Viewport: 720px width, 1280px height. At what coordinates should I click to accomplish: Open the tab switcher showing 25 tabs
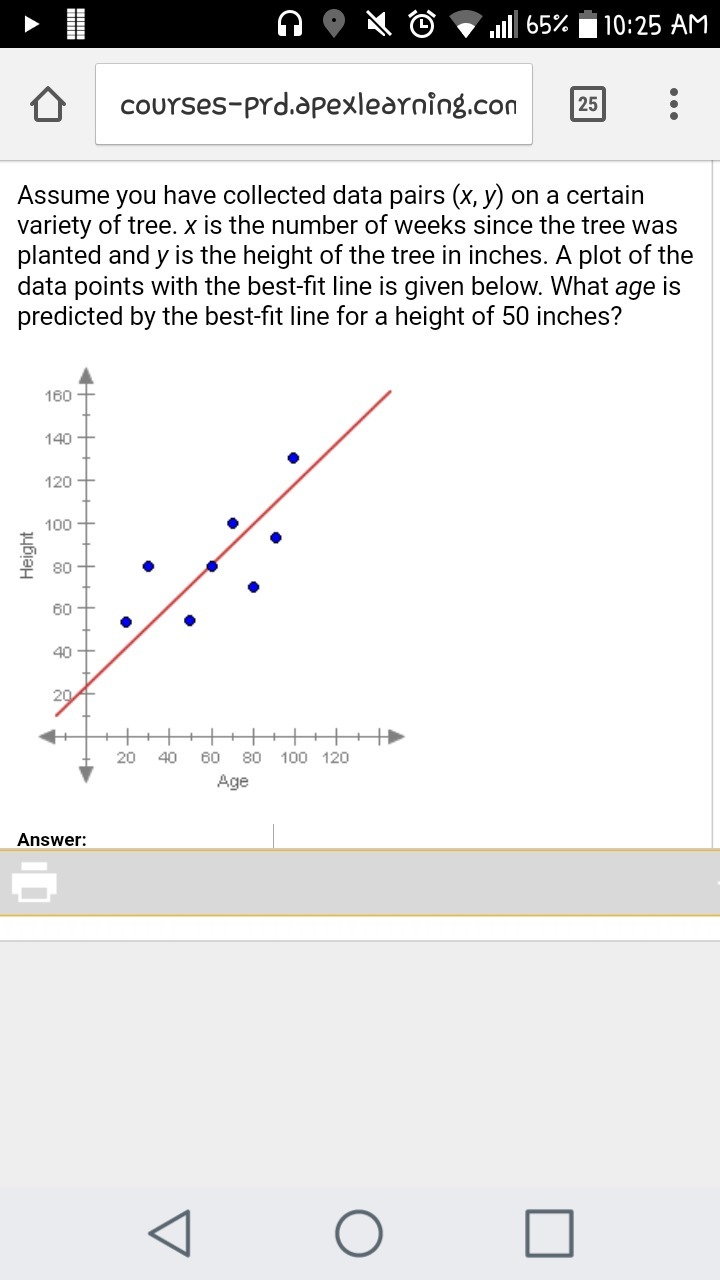587,104
